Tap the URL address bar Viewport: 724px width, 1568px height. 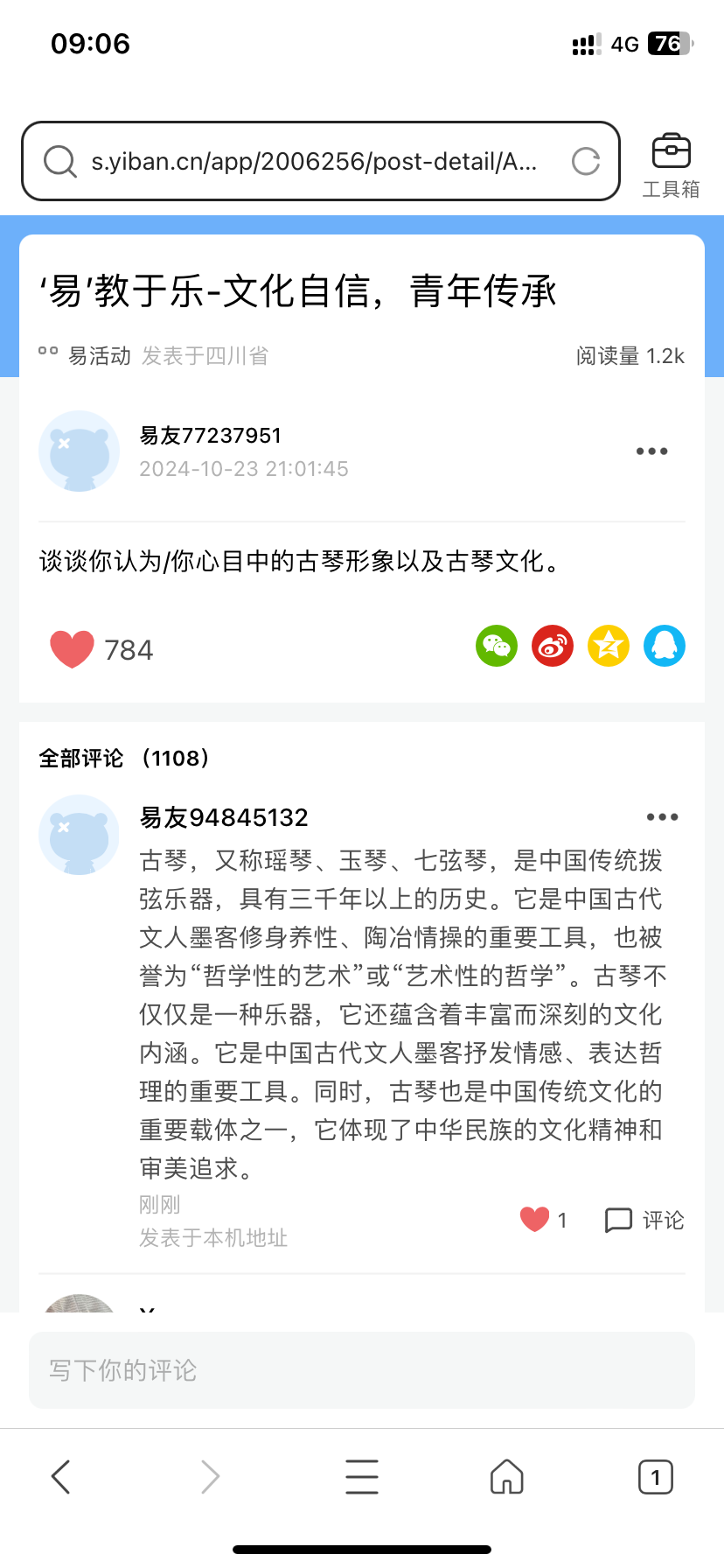click(x=320, y=161)
